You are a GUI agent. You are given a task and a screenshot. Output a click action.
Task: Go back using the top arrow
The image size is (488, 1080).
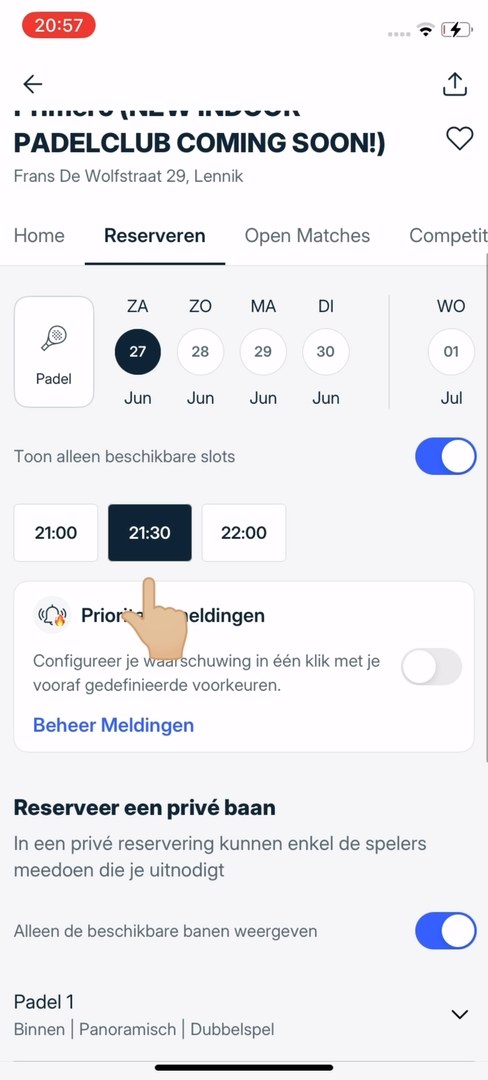[32, 84]
